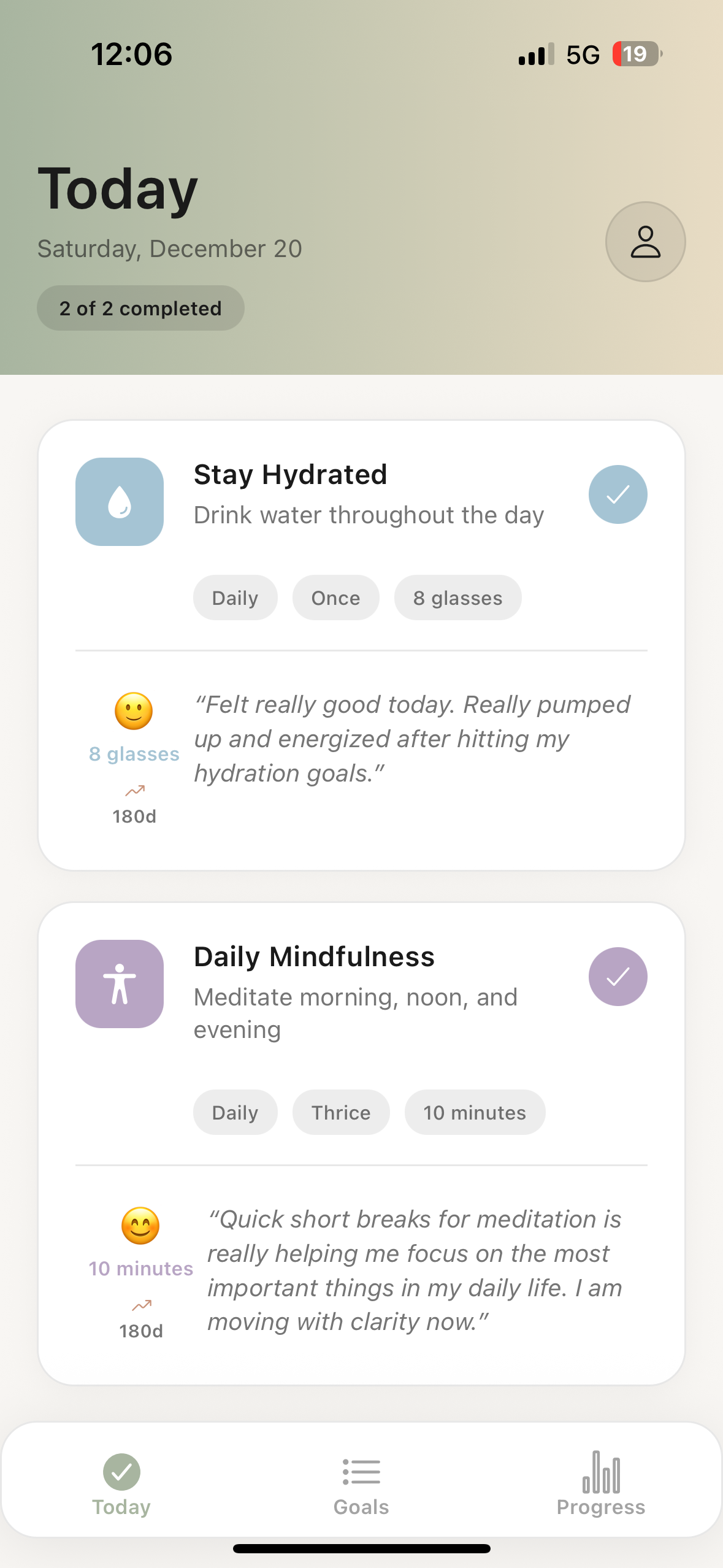Open Goals via the list icon
The image size is (723, 1568).
[x=361, y=1472]
